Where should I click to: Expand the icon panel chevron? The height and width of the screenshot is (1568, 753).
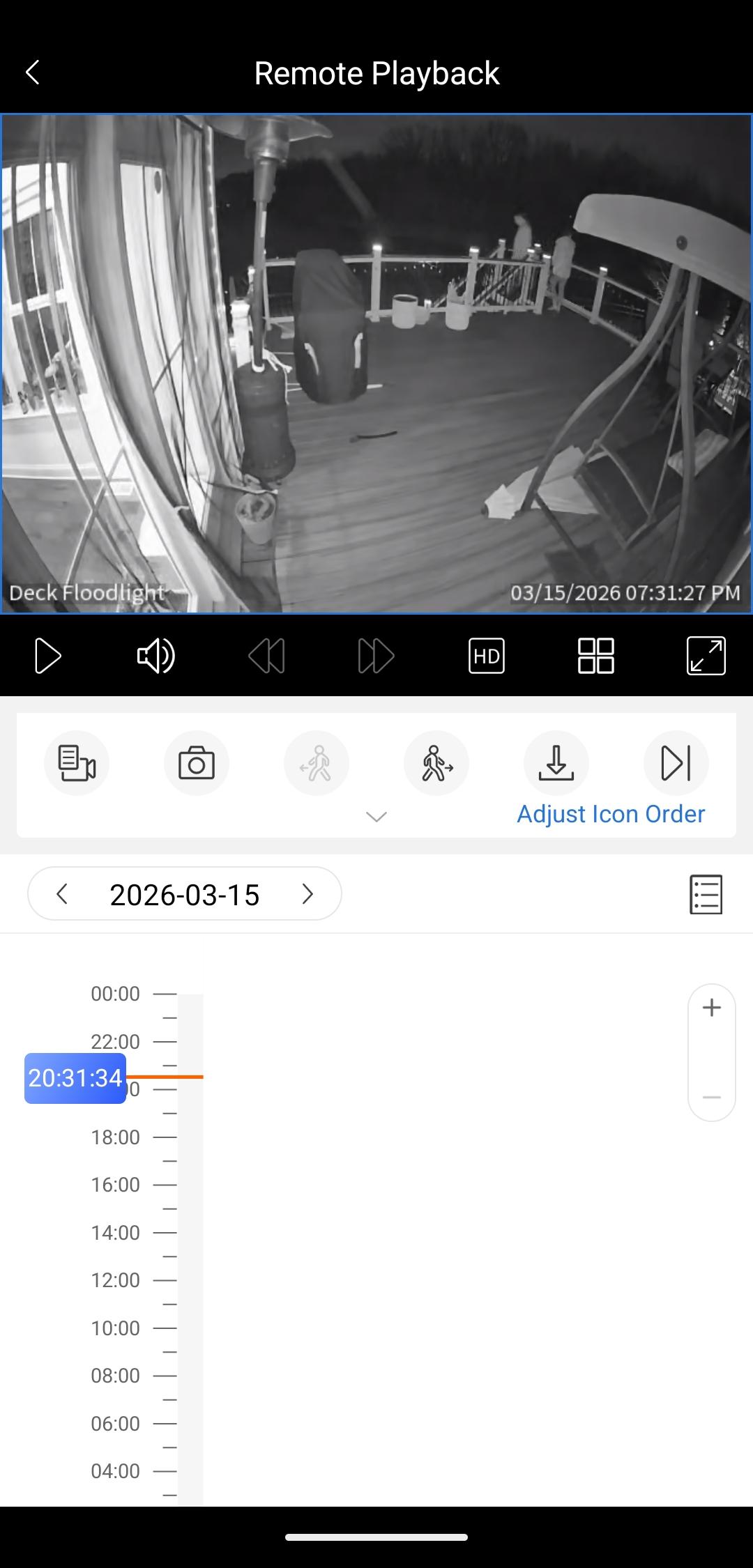(x=376, y=817)
